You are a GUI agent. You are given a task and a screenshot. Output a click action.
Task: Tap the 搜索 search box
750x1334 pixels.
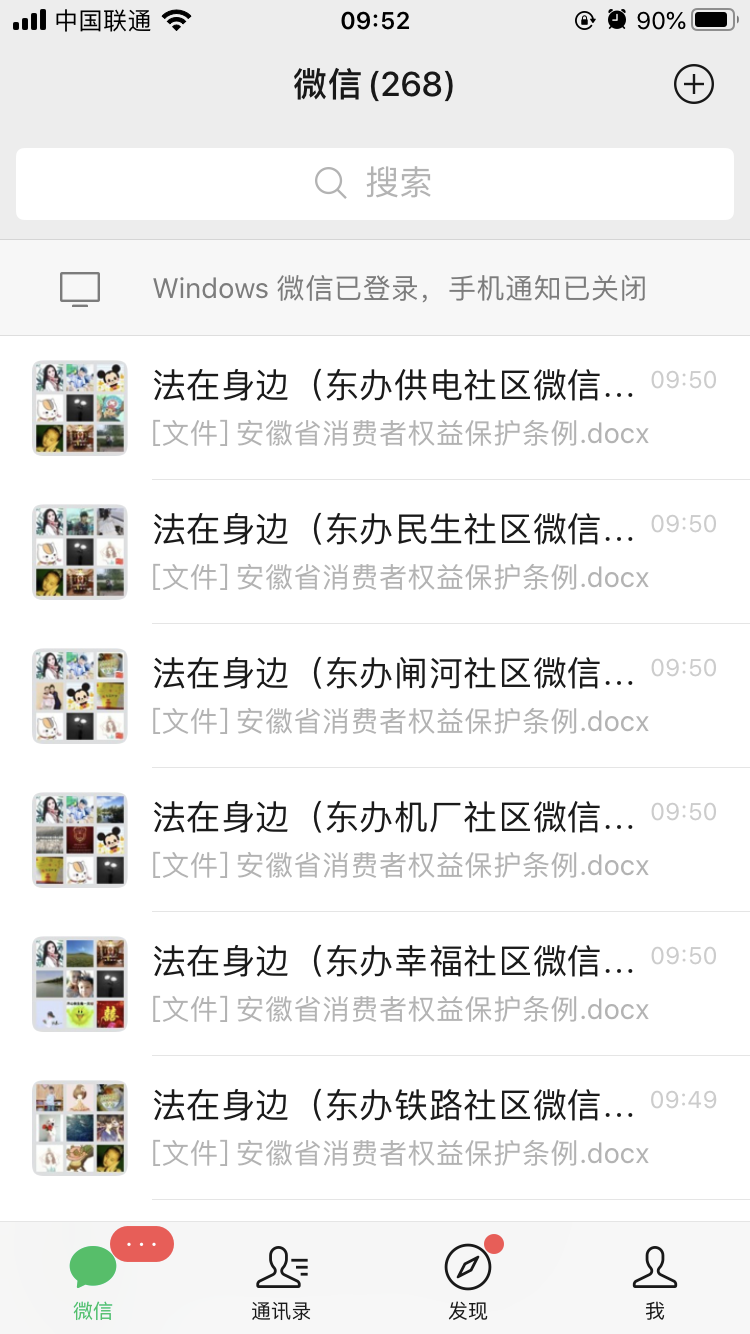[375, 184]
